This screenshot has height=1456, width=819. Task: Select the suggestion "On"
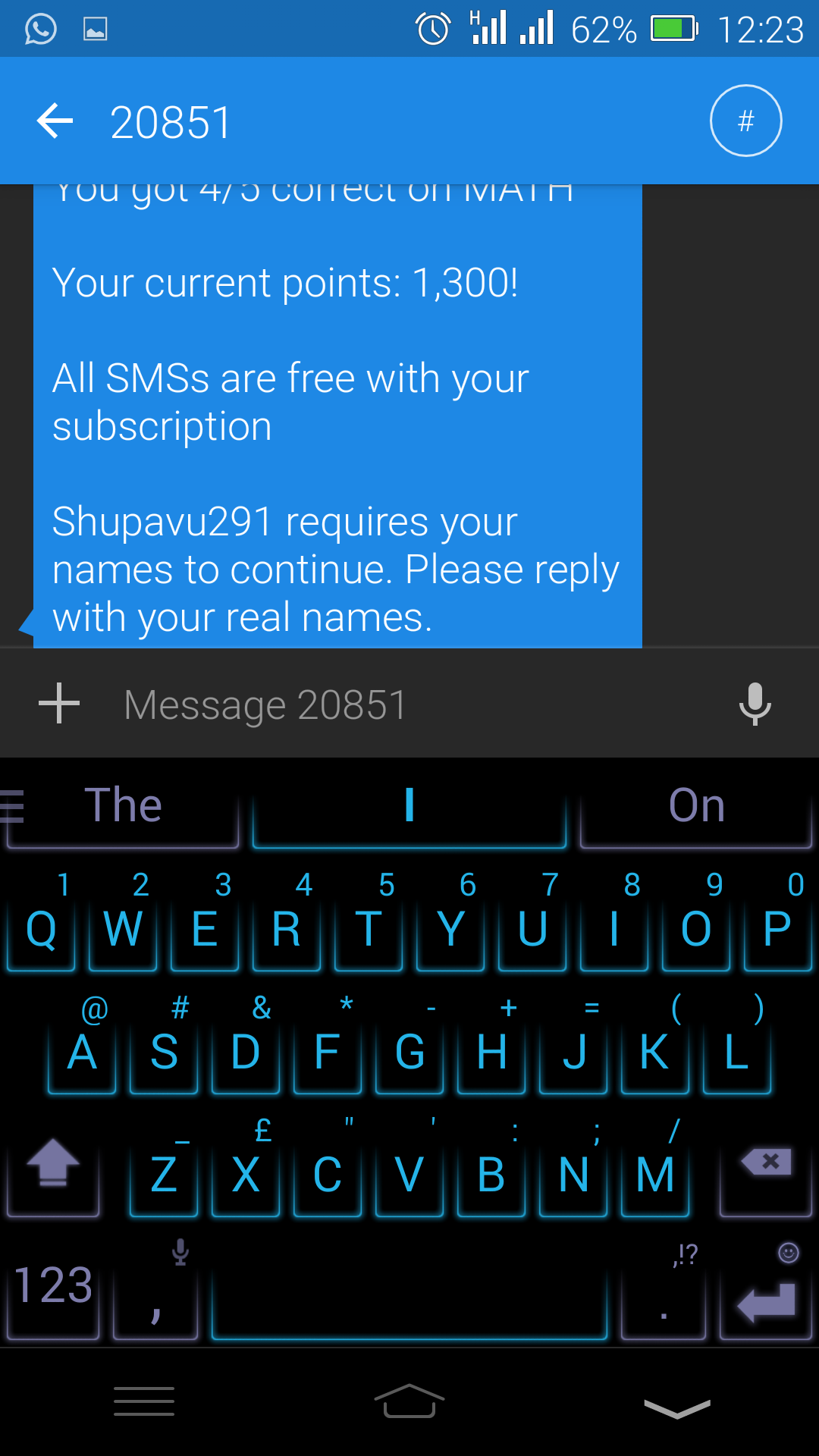696,806
